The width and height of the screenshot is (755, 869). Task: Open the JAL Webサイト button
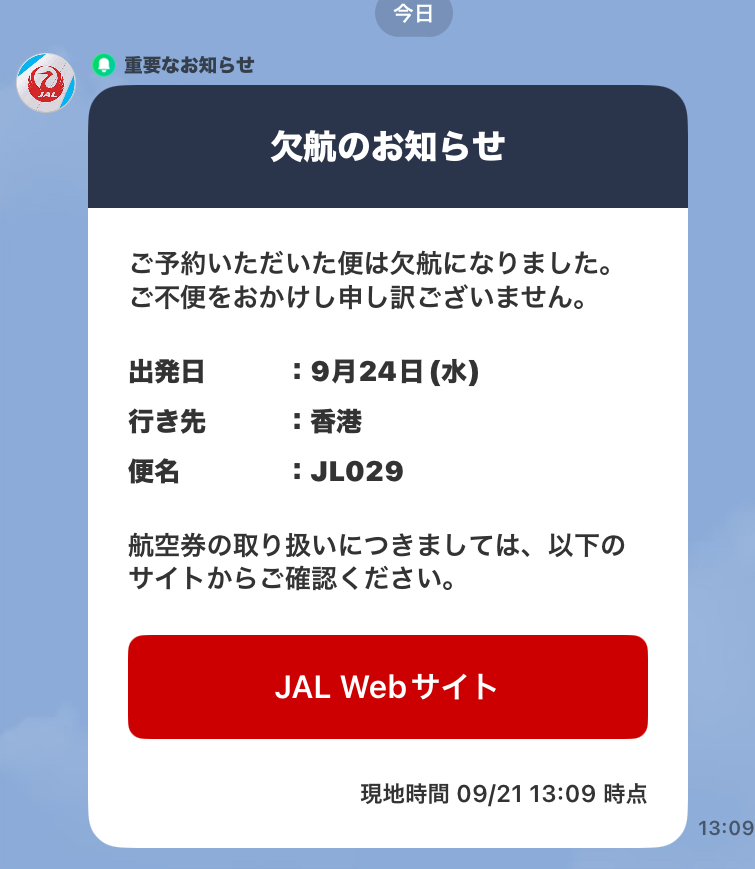click(x=387, y=687)
